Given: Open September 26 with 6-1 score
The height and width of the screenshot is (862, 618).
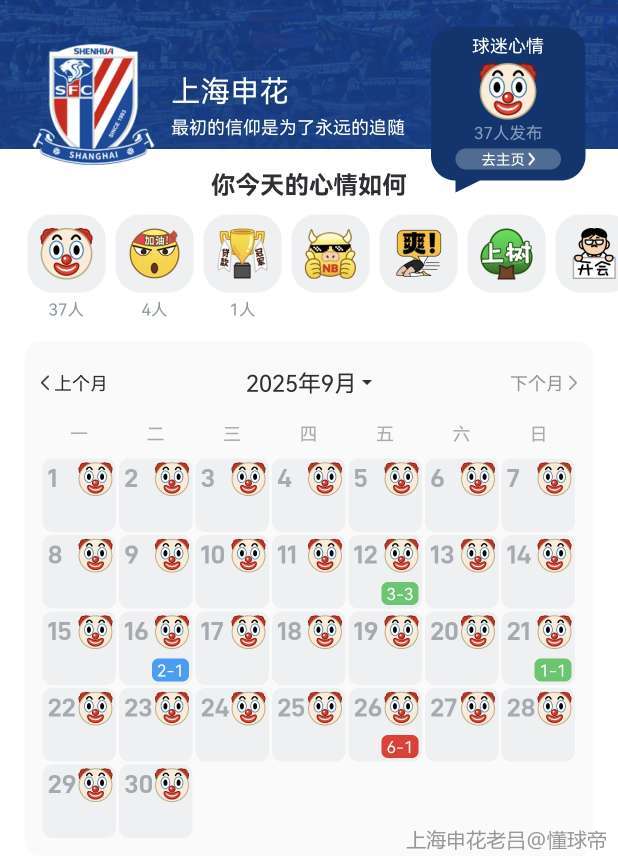Looking at the screenshot, I should tap(385, 725).
